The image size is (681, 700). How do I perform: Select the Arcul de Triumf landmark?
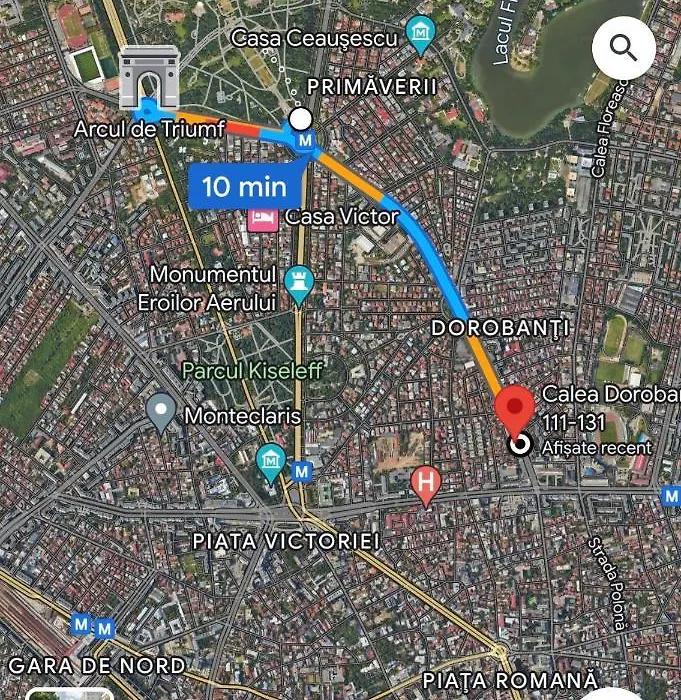pos(149,78)
